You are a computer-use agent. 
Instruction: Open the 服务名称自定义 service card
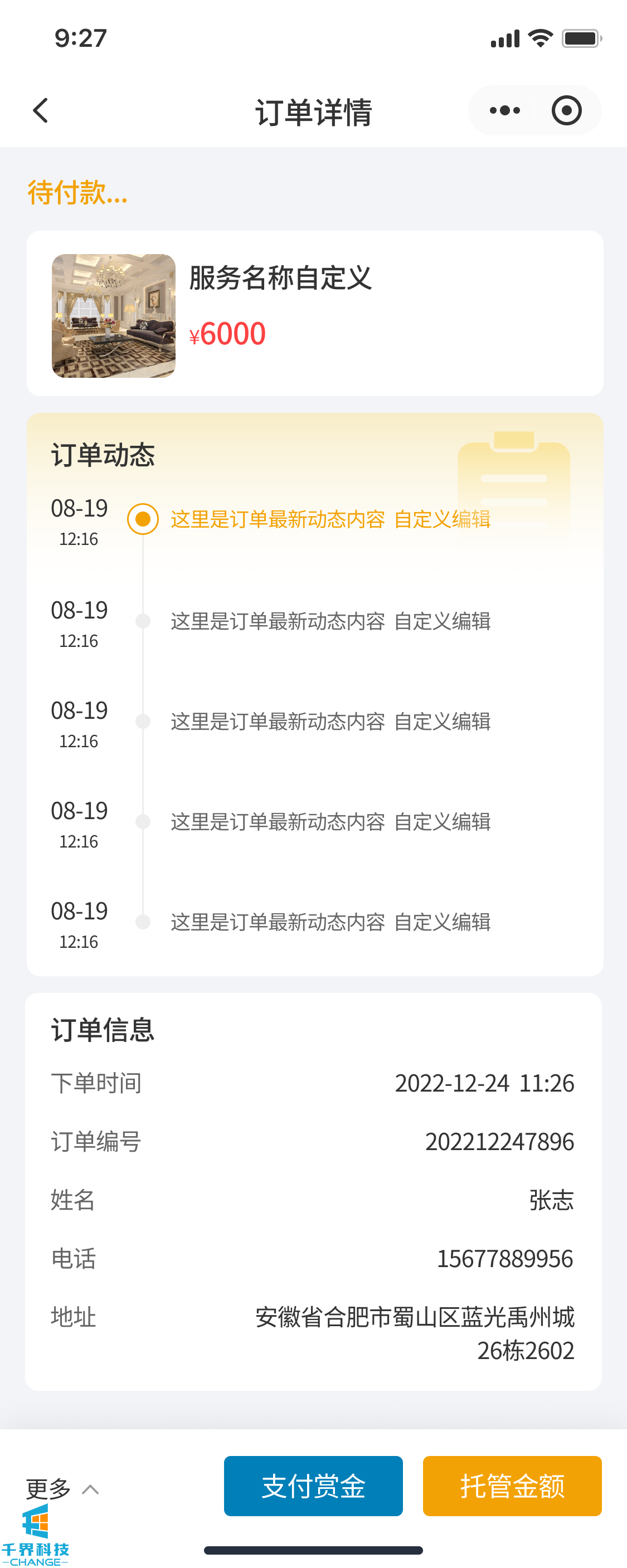tap(315, 314)
